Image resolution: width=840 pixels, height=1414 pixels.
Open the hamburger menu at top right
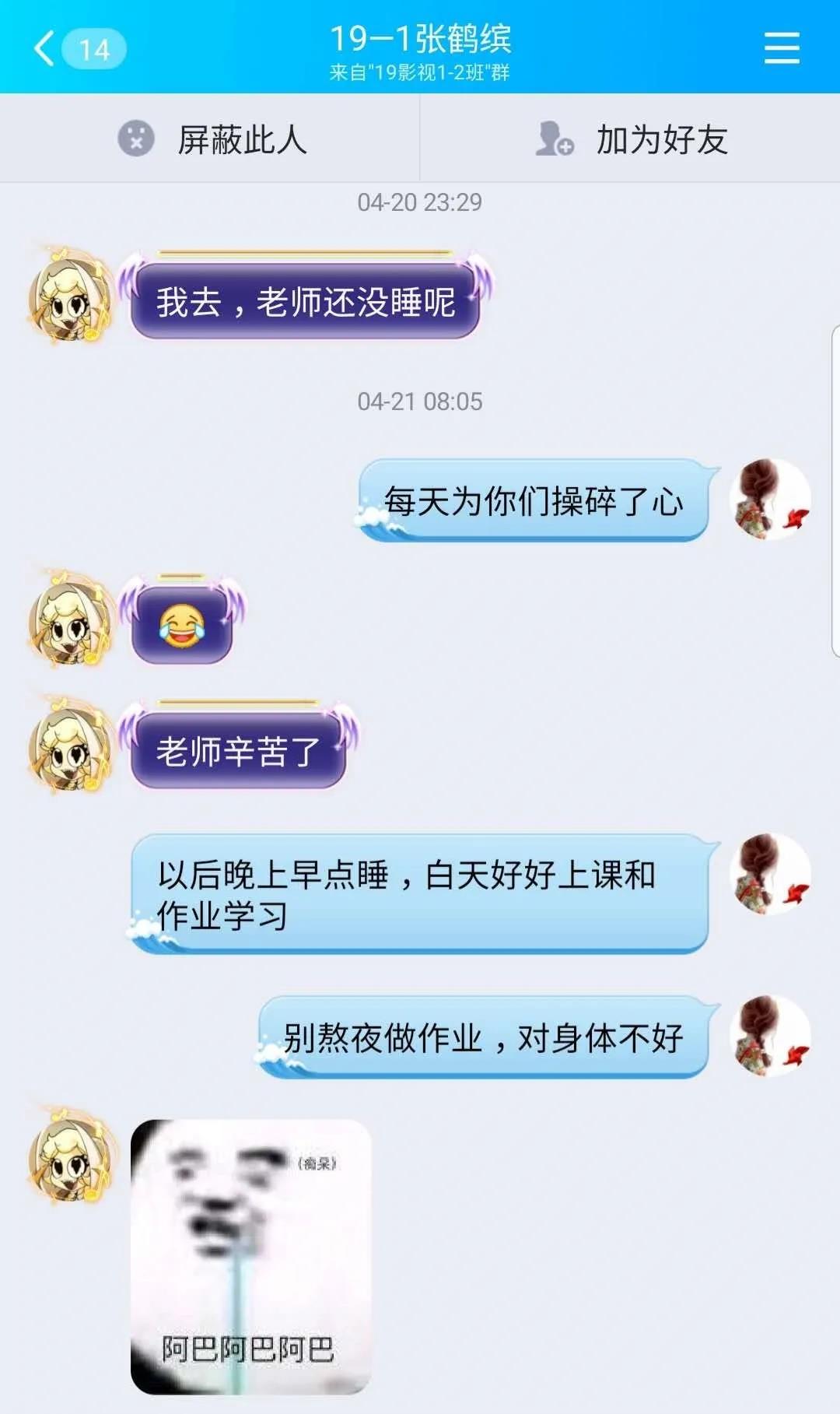(x=781, y=48)
